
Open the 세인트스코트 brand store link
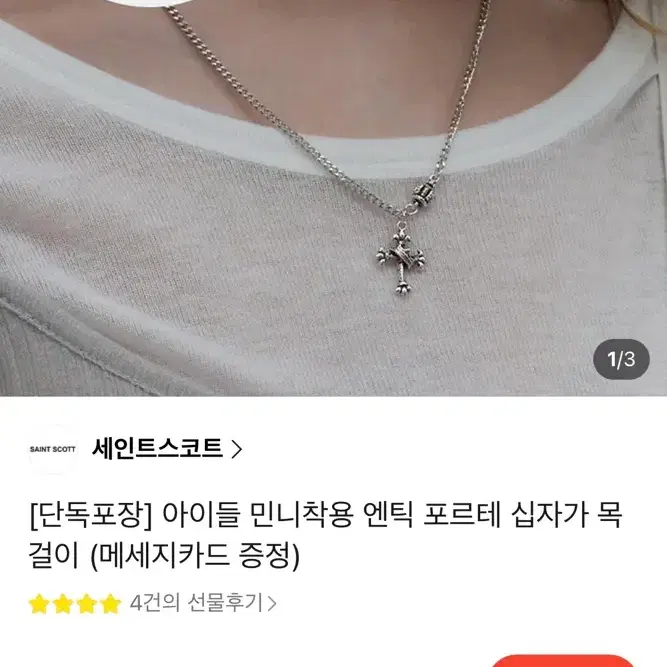(x=167, y=448)
